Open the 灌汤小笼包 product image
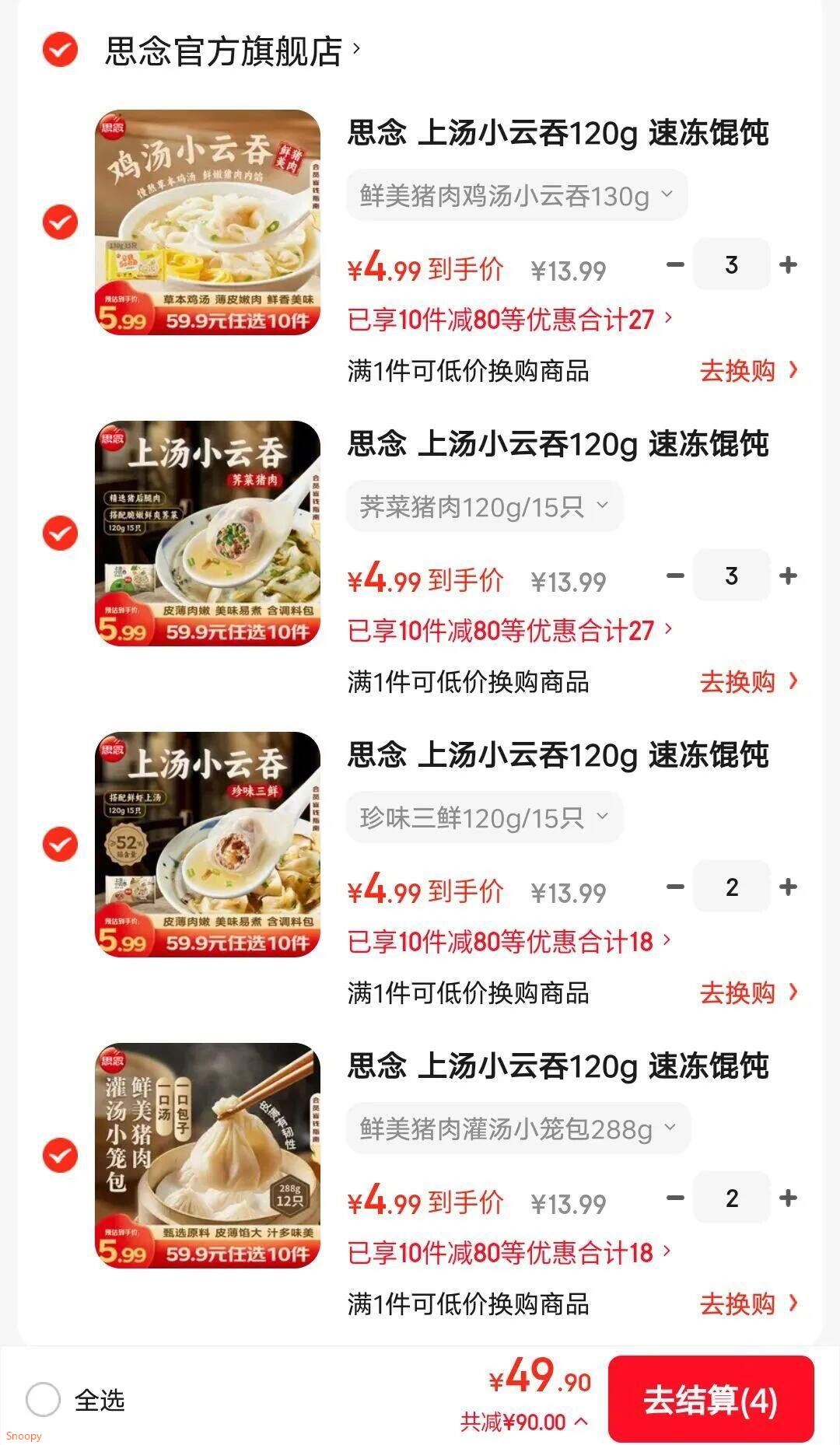 click(208, 1155)
